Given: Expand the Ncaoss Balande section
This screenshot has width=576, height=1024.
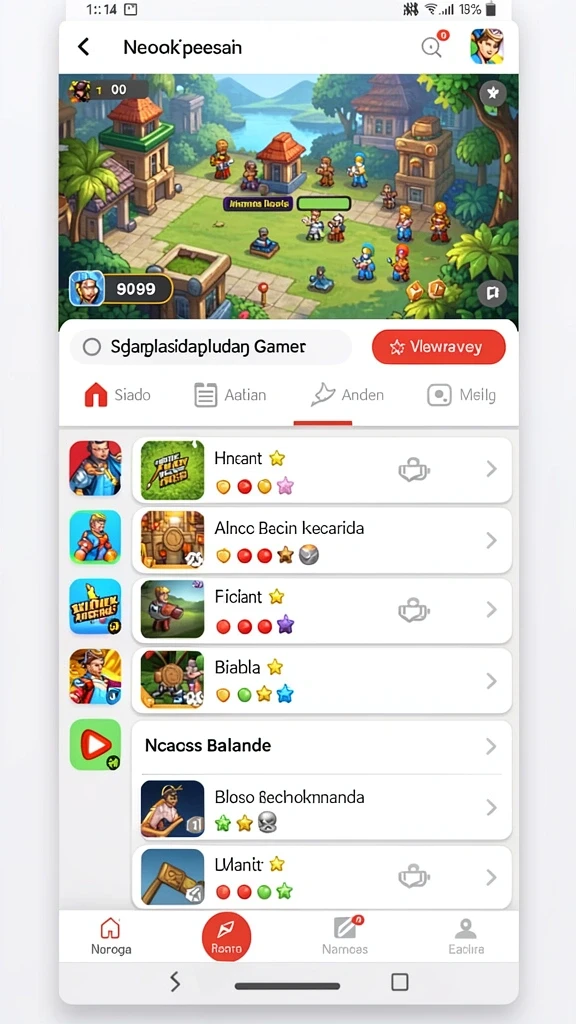Looking at the screenshot, I should coord(322,746).
